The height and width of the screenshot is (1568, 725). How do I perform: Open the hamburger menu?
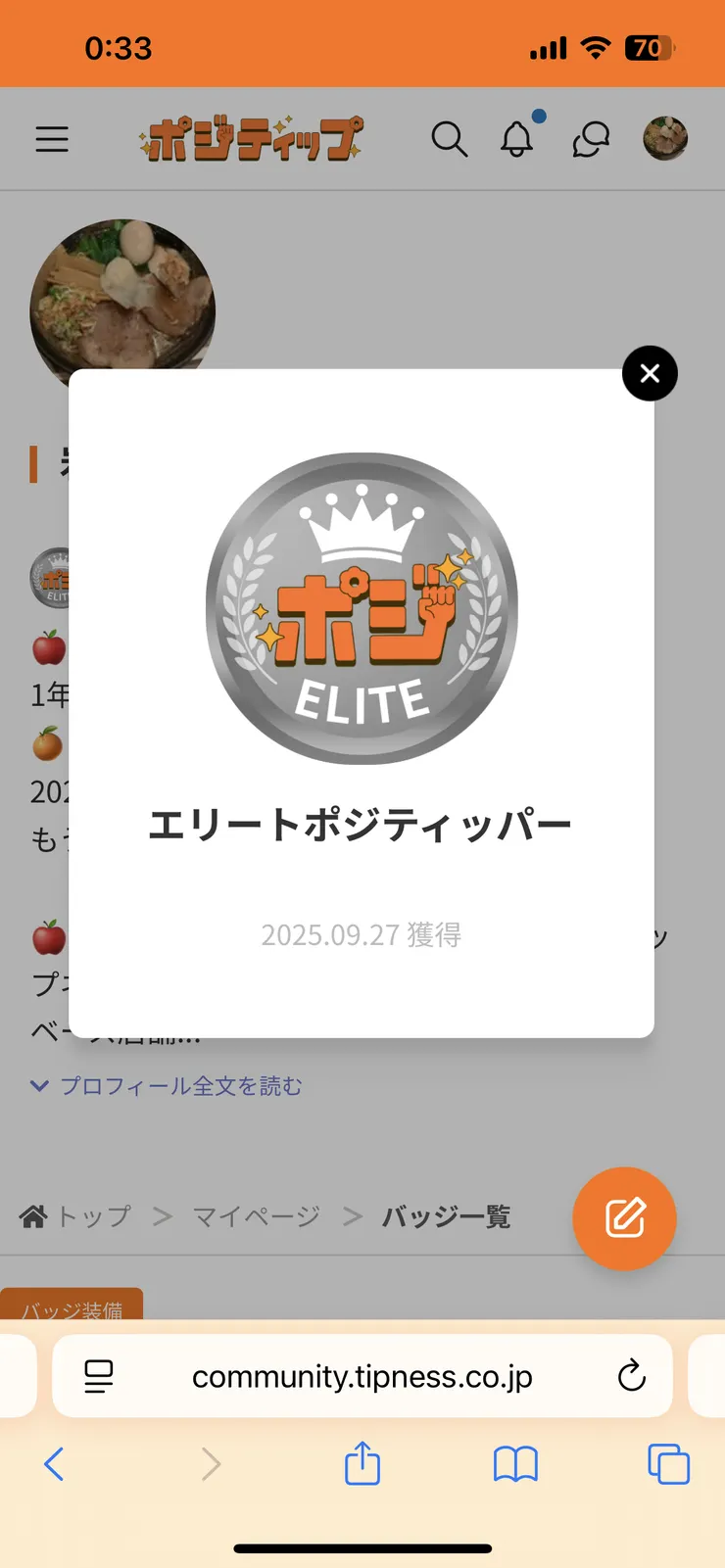tap(52, 139)
